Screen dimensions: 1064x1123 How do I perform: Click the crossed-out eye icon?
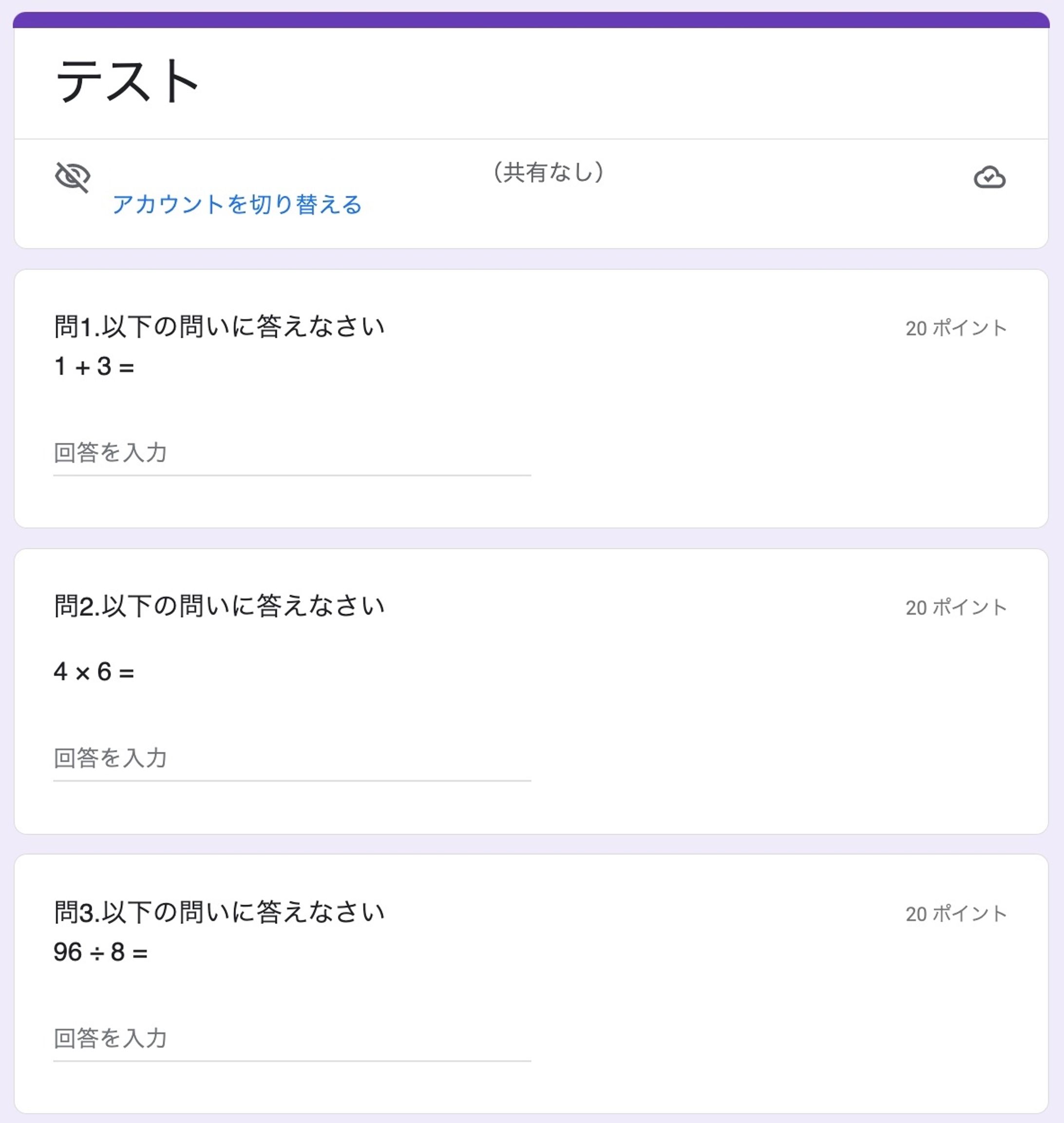(72, 176)
